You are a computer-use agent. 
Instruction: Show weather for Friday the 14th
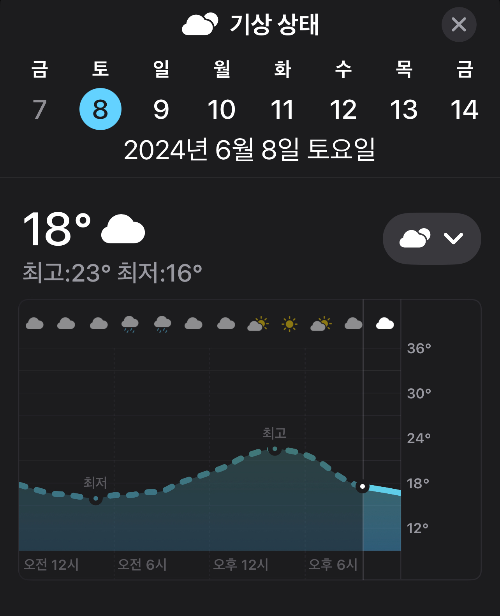464,109
